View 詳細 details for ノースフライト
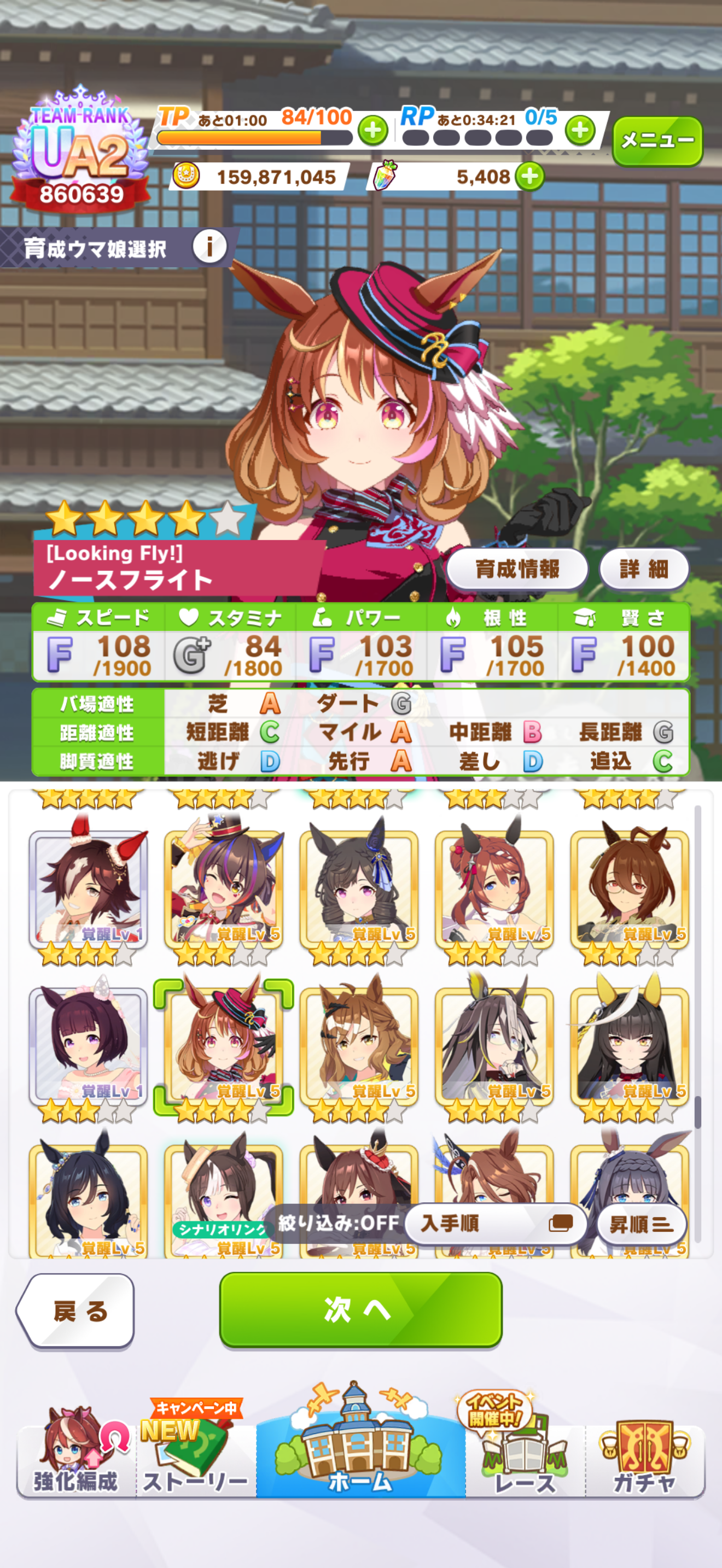The height and width of the screenshot is (1568, 722). point(643,569)
